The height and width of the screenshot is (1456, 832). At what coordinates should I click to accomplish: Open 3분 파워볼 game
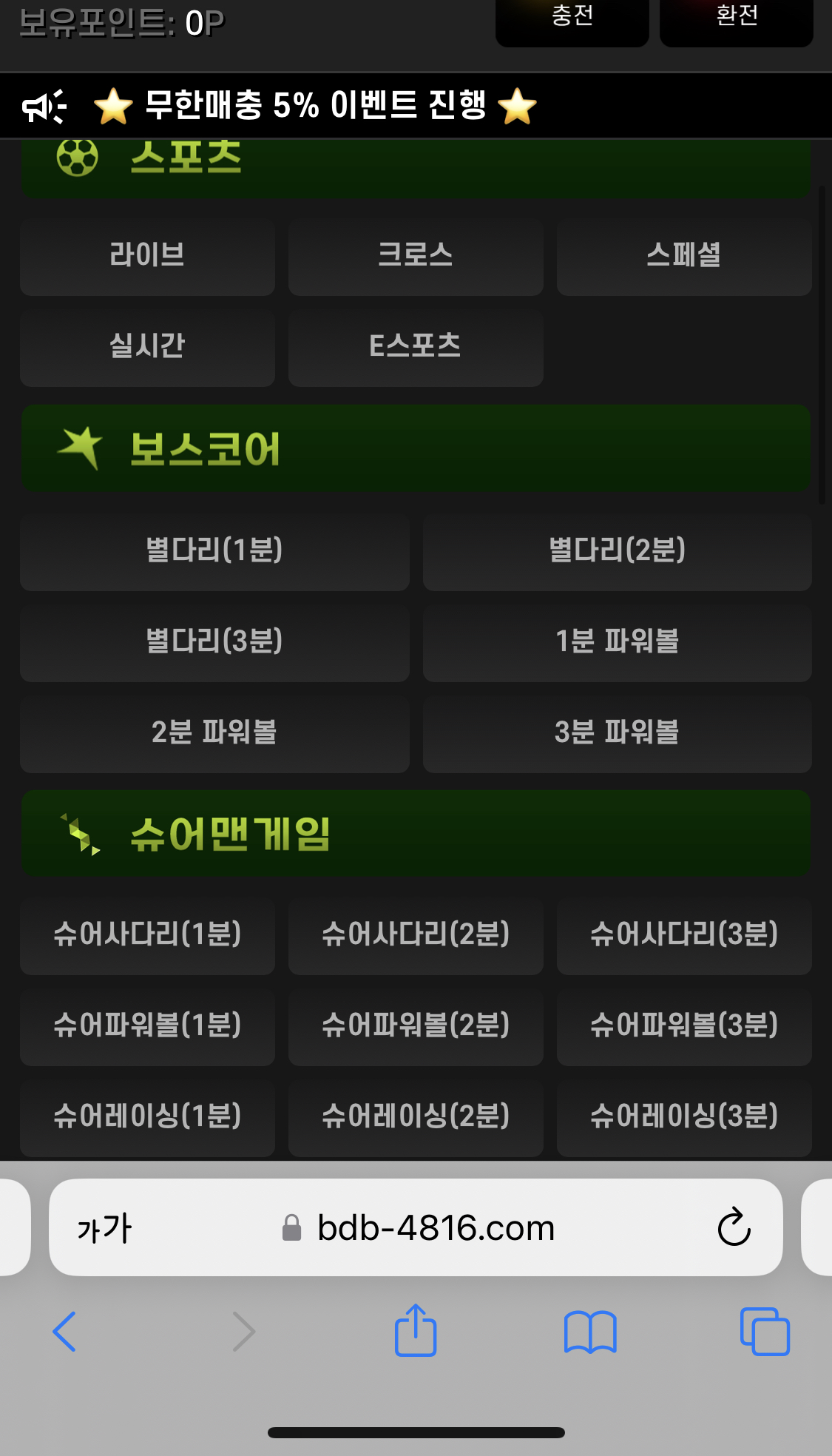pyautogui.click(x=617, y=733)
